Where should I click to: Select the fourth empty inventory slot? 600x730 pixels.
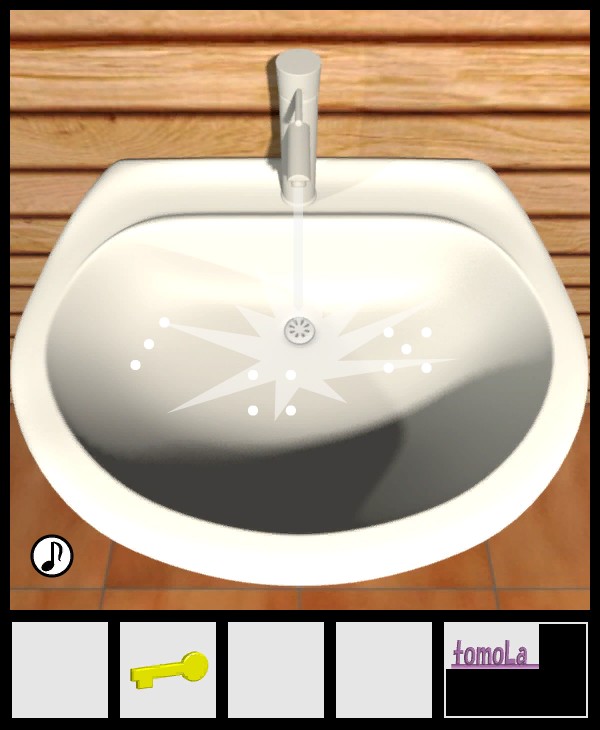pyautogui.click(x=384, y=670)
